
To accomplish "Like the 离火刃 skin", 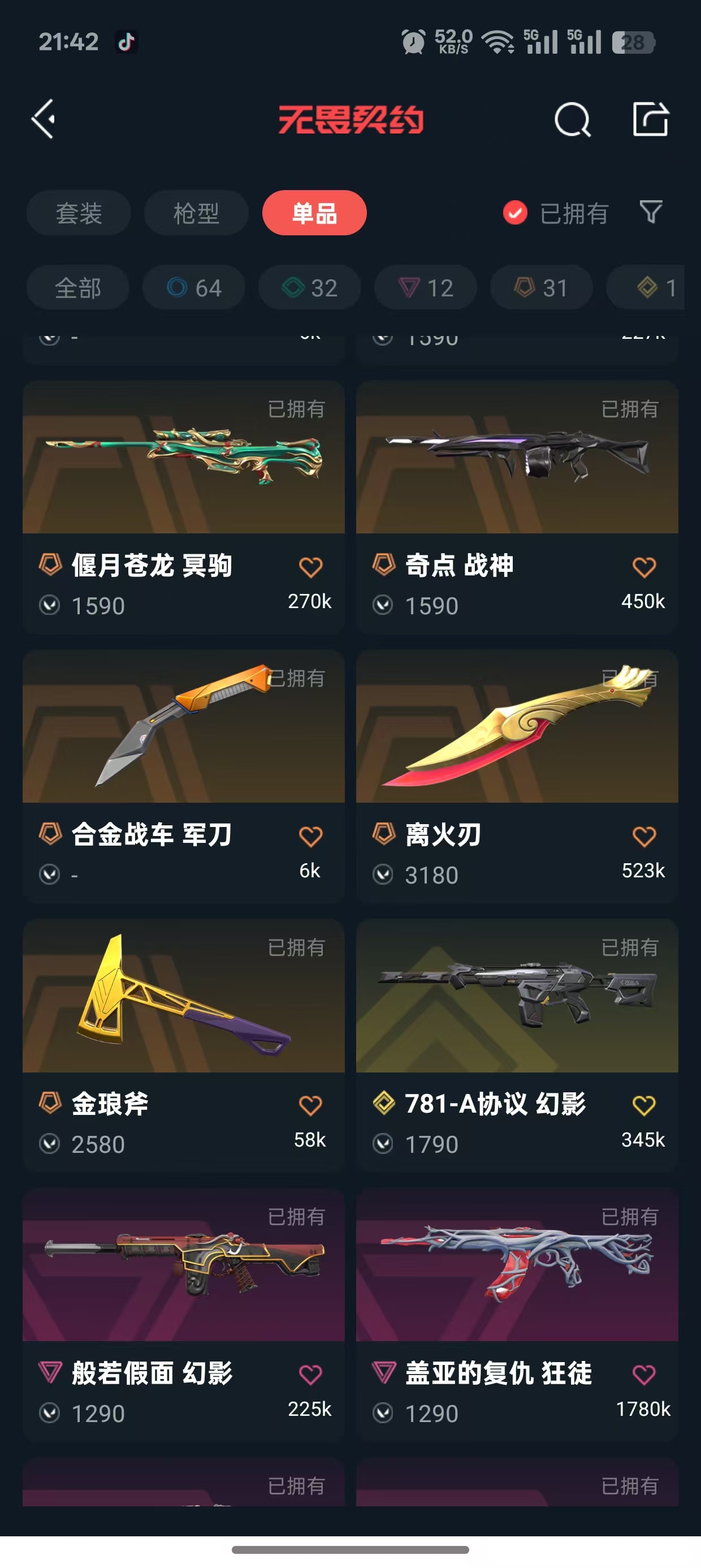I will (644, 837).
